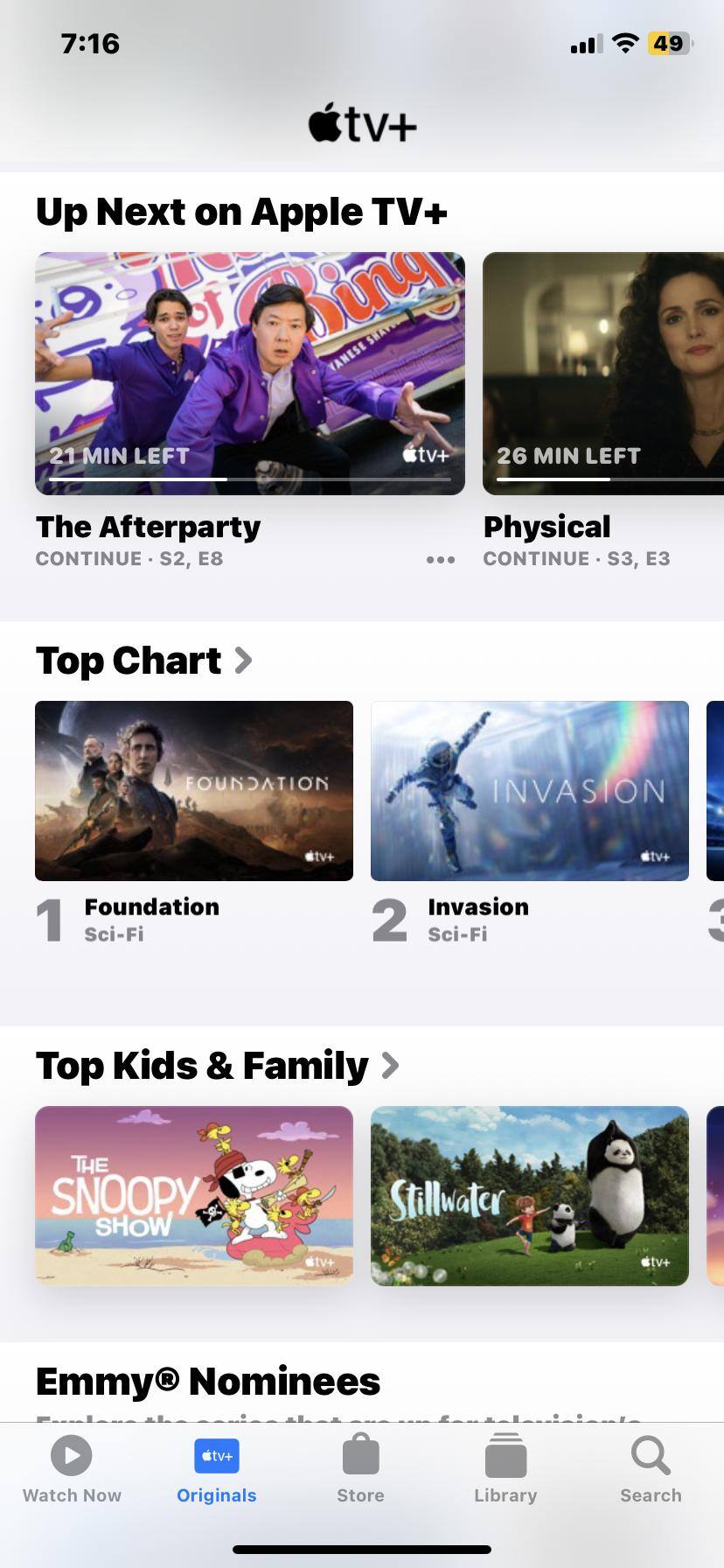Expand Top Kids & Family section
This screenshot has height=1568, width=724.
point(217,1066)
